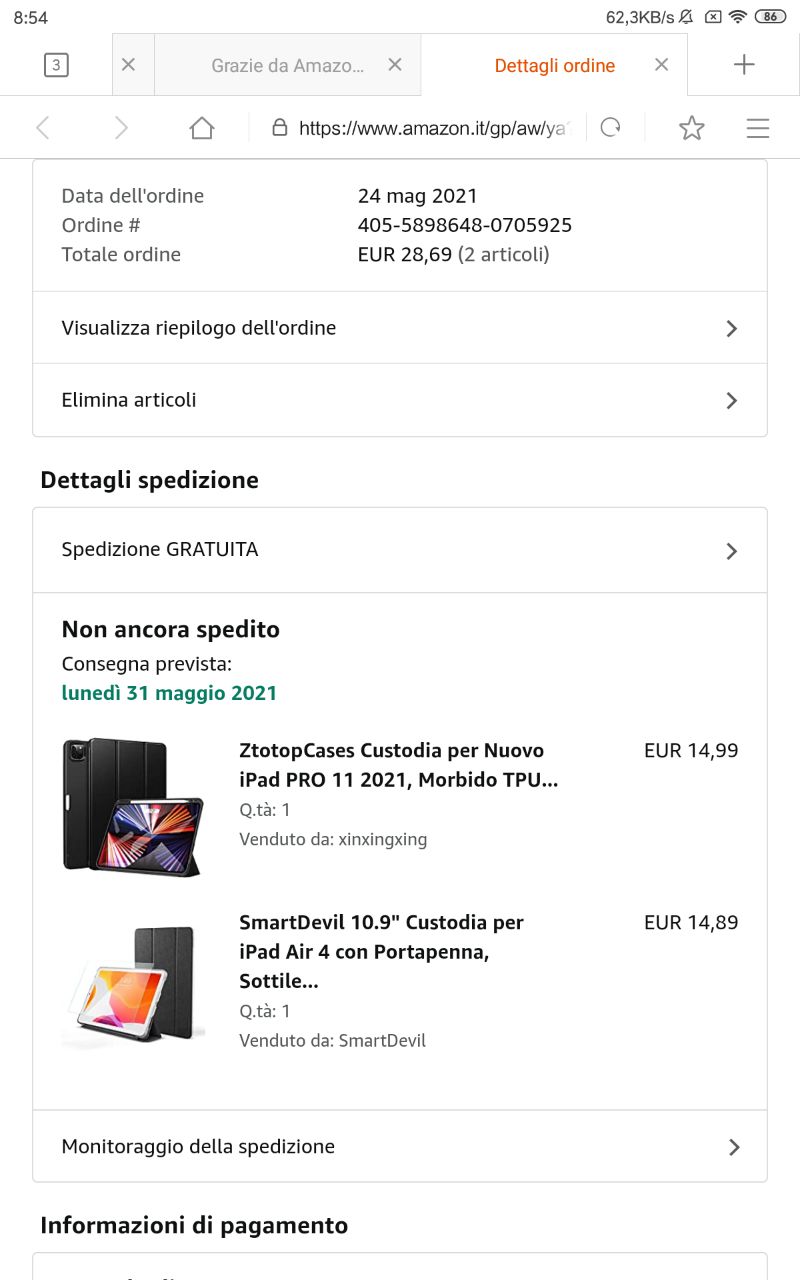This screenshot has width=800, height=1280.
Task: View the SmartDevil iPad Air 4 case
Action: click(x=380, y=951)
